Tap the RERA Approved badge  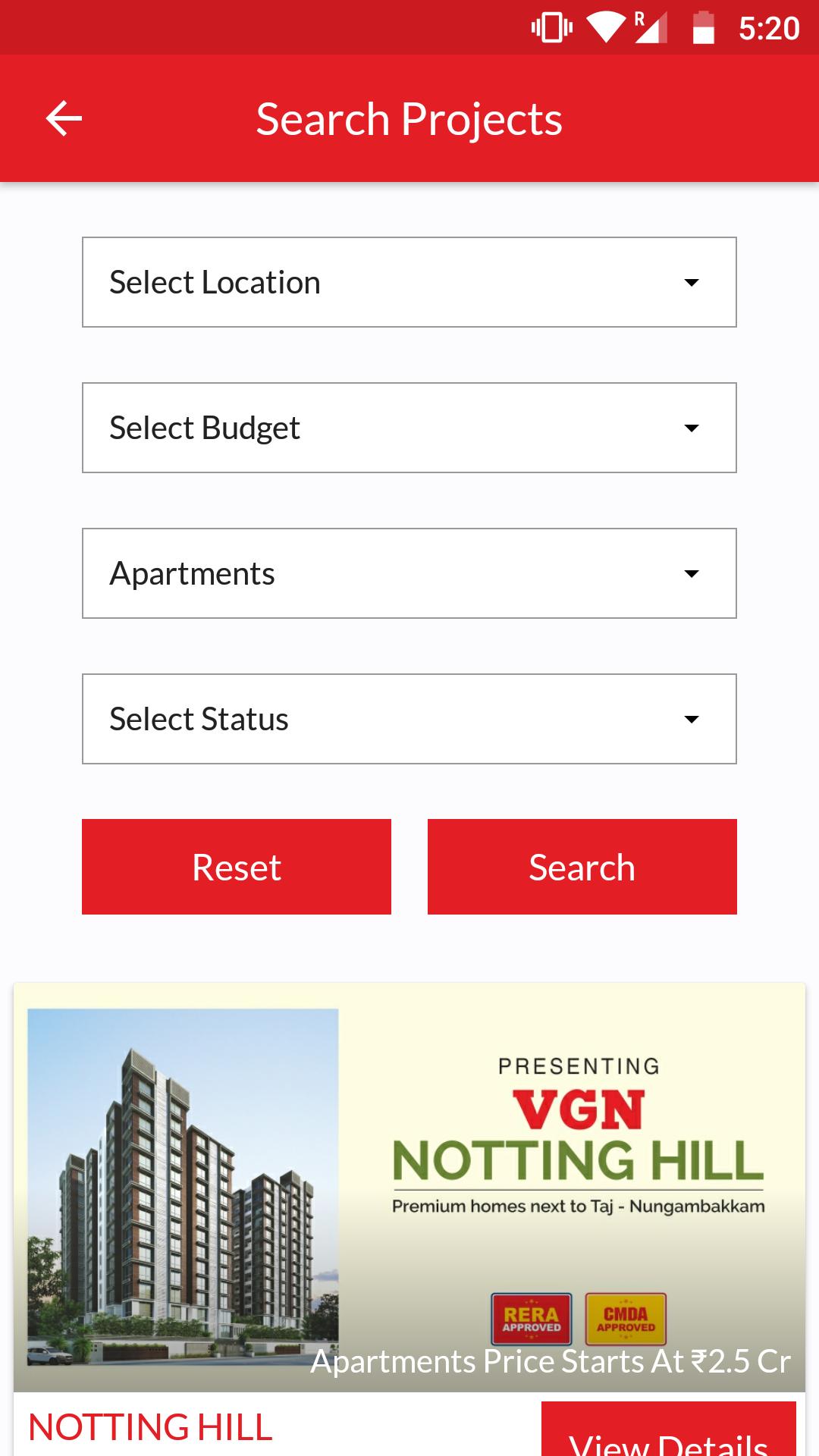532,1319
